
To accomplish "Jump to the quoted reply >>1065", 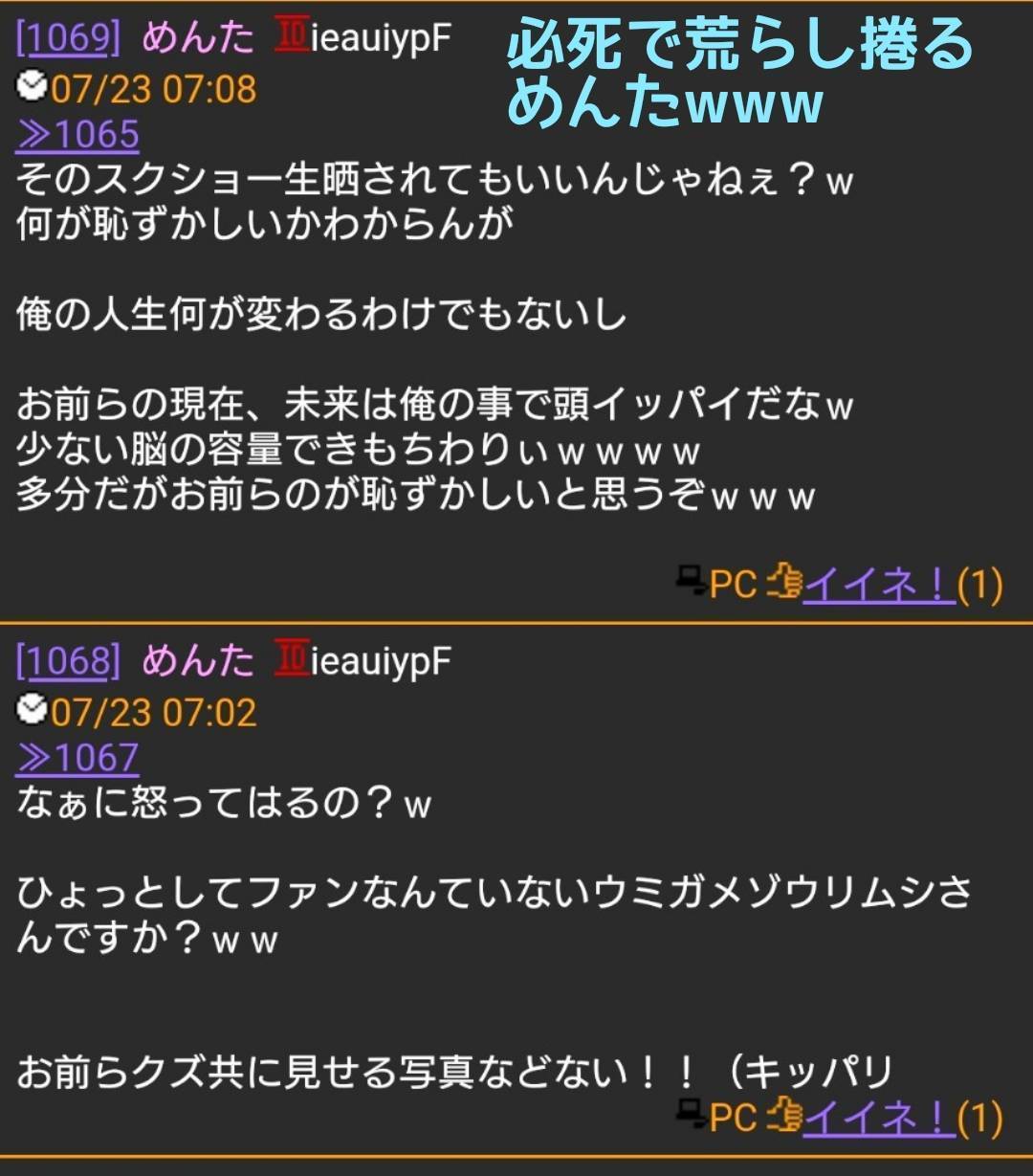I will tap(77, 135).
